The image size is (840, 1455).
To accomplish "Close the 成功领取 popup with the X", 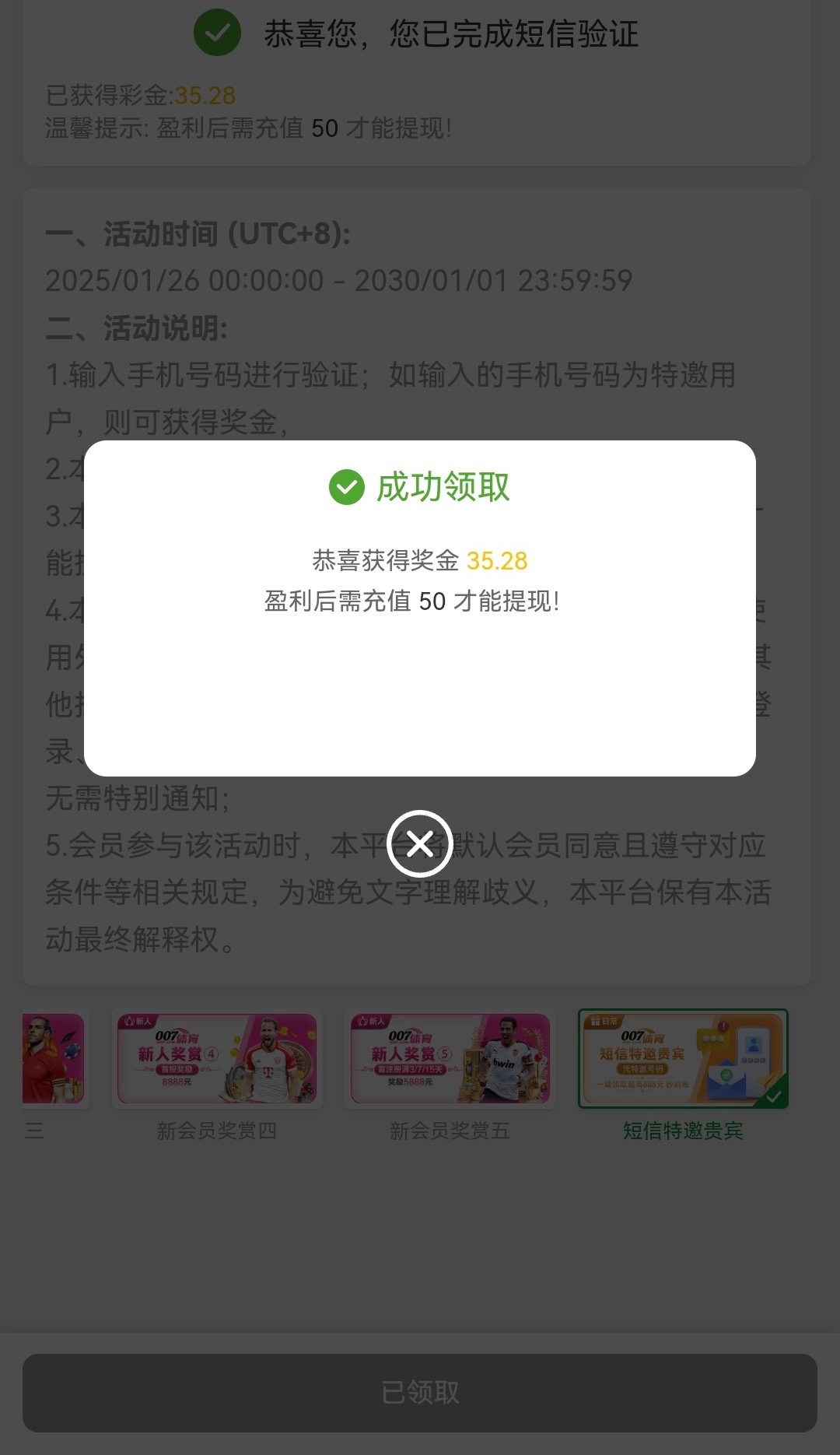I will pyautogui.click(x=420, y=844).
